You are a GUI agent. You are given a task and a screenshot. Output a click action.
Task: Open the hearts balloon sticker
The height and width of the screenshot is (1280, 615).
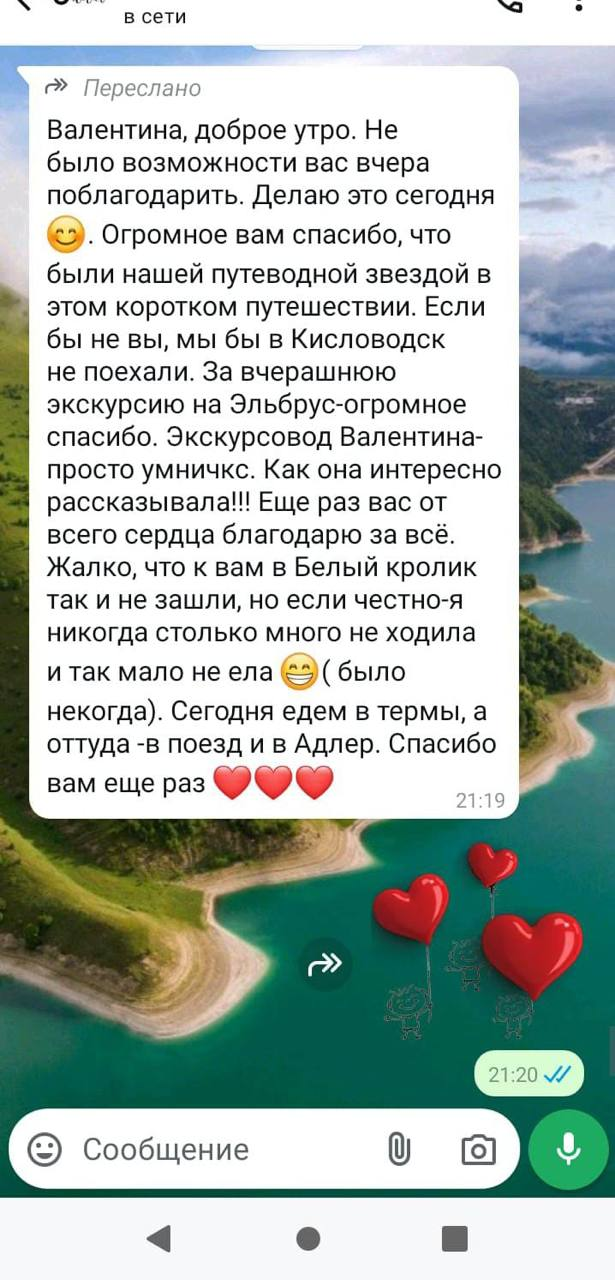pos(478,940)
